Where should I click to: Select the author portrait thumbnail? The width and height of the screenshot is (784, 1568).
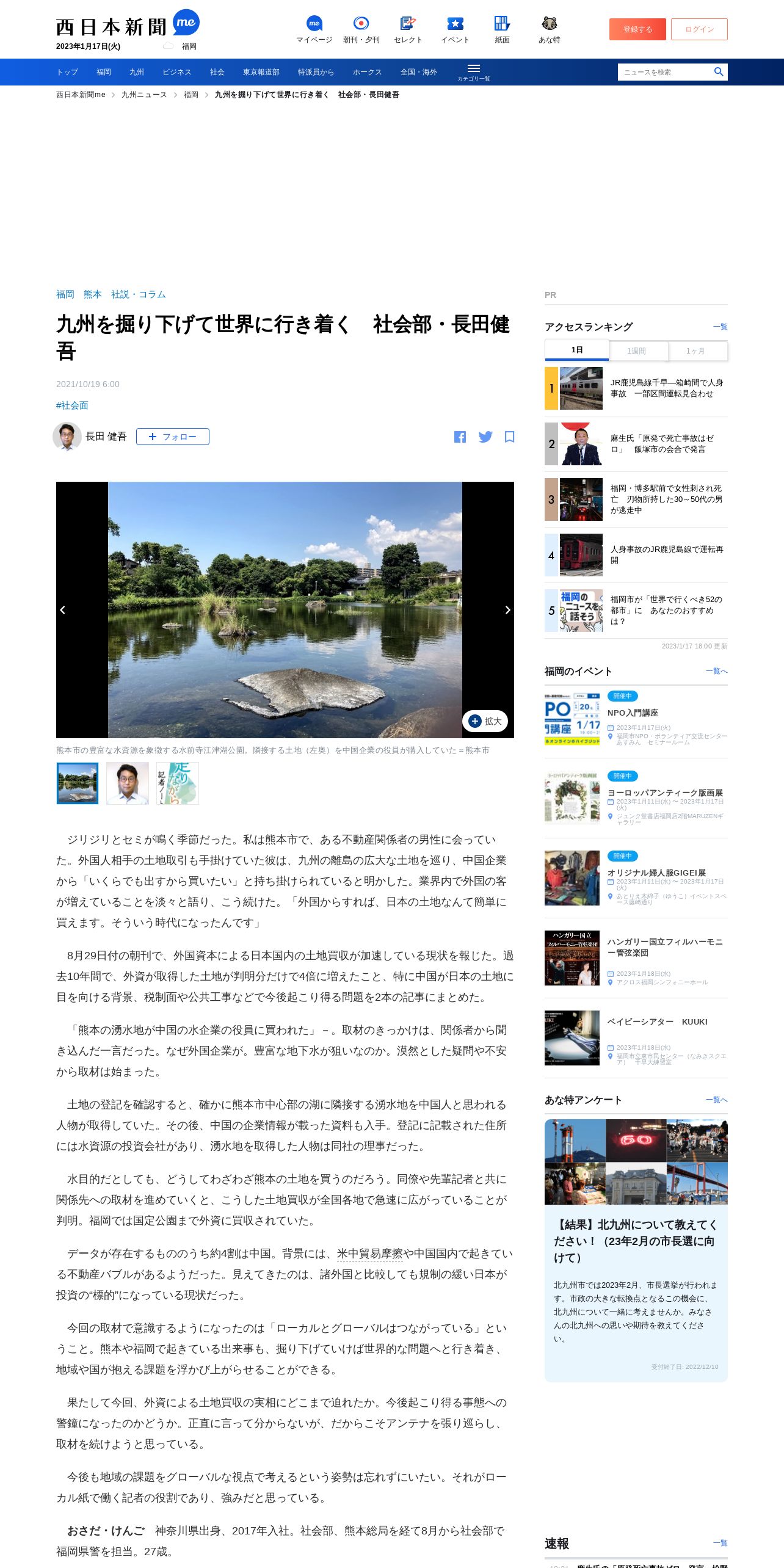128,783
